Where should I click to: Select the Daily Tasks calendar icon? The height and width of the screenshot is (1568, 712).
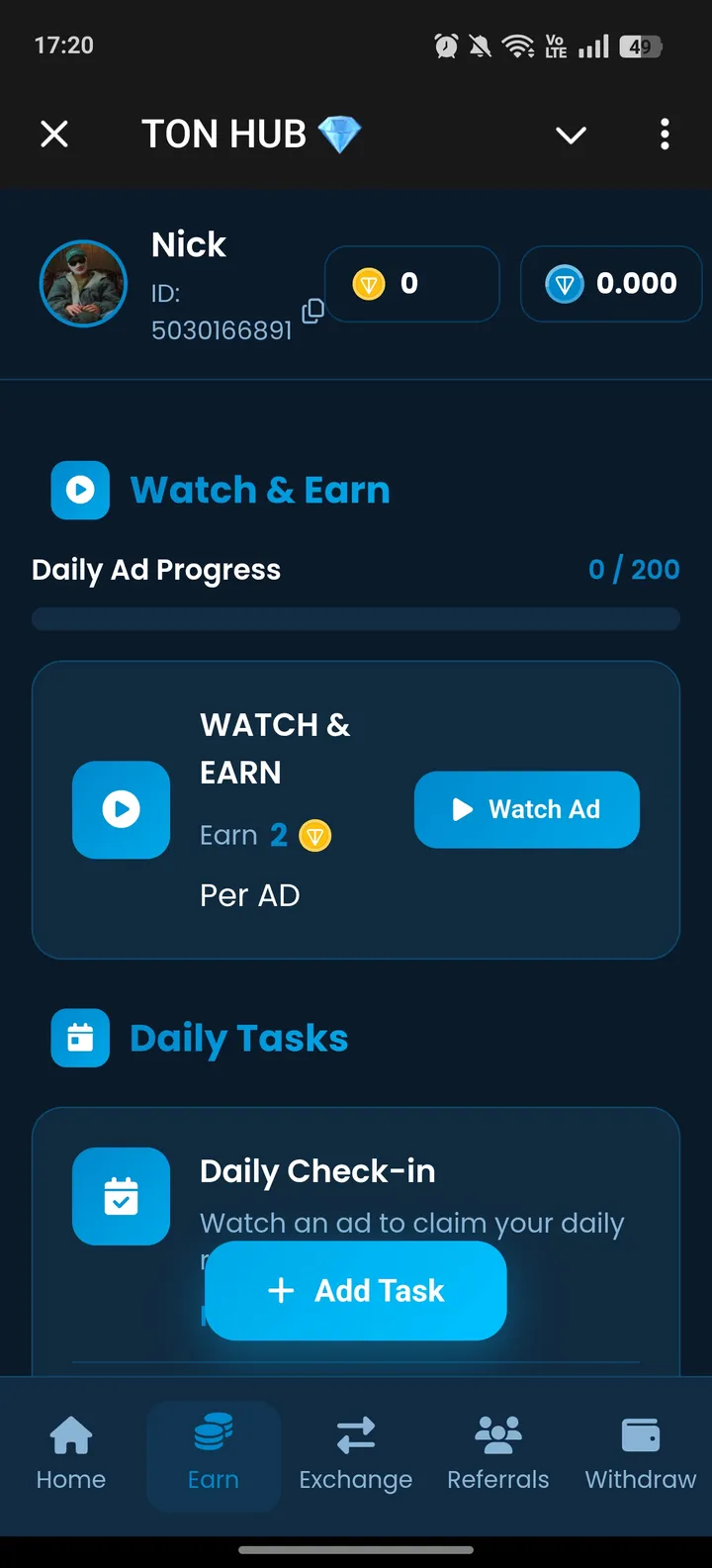coord(80,1038)
